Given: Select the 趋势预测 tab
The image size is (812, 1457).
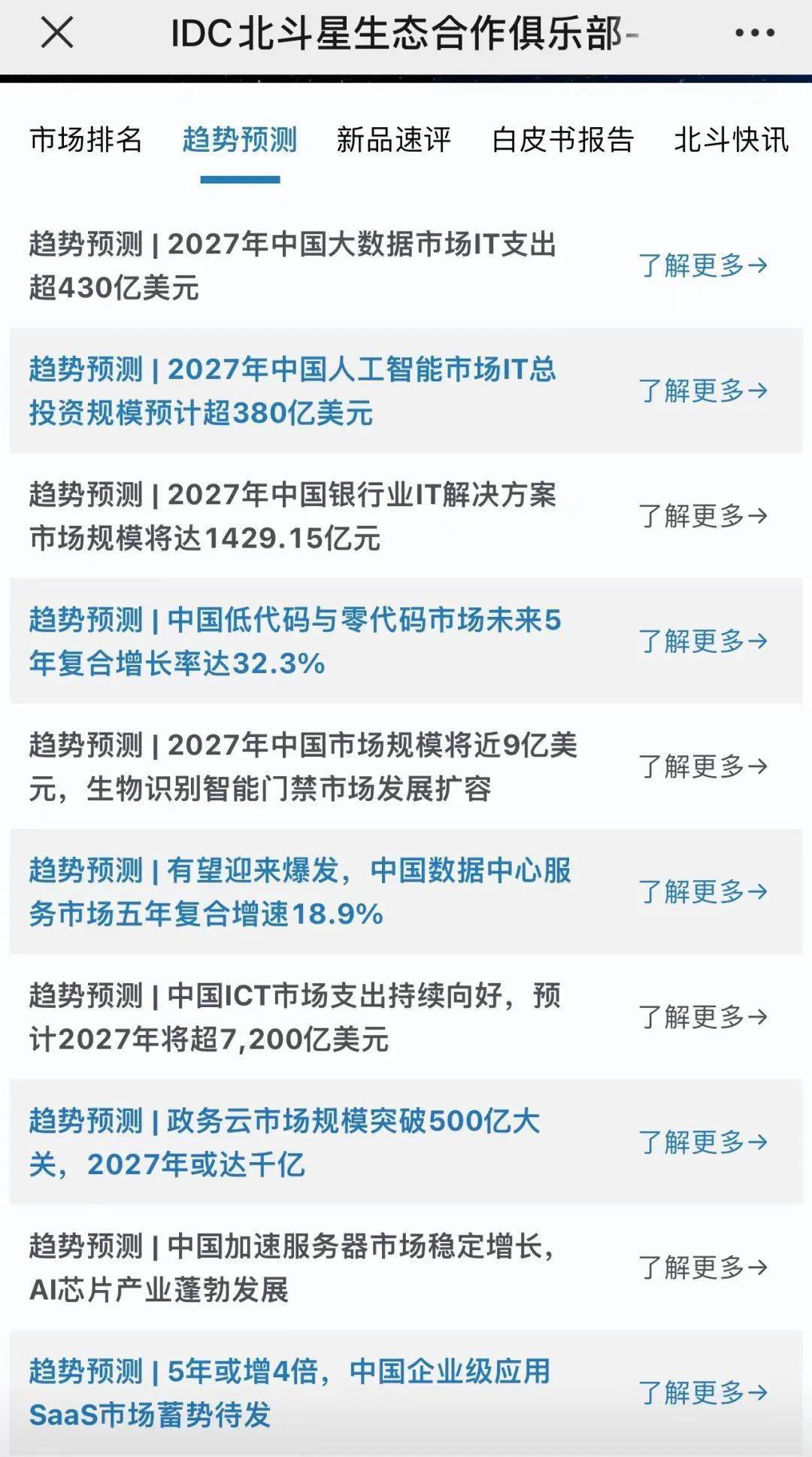Looking at the screenshot, I should (240, 140).
